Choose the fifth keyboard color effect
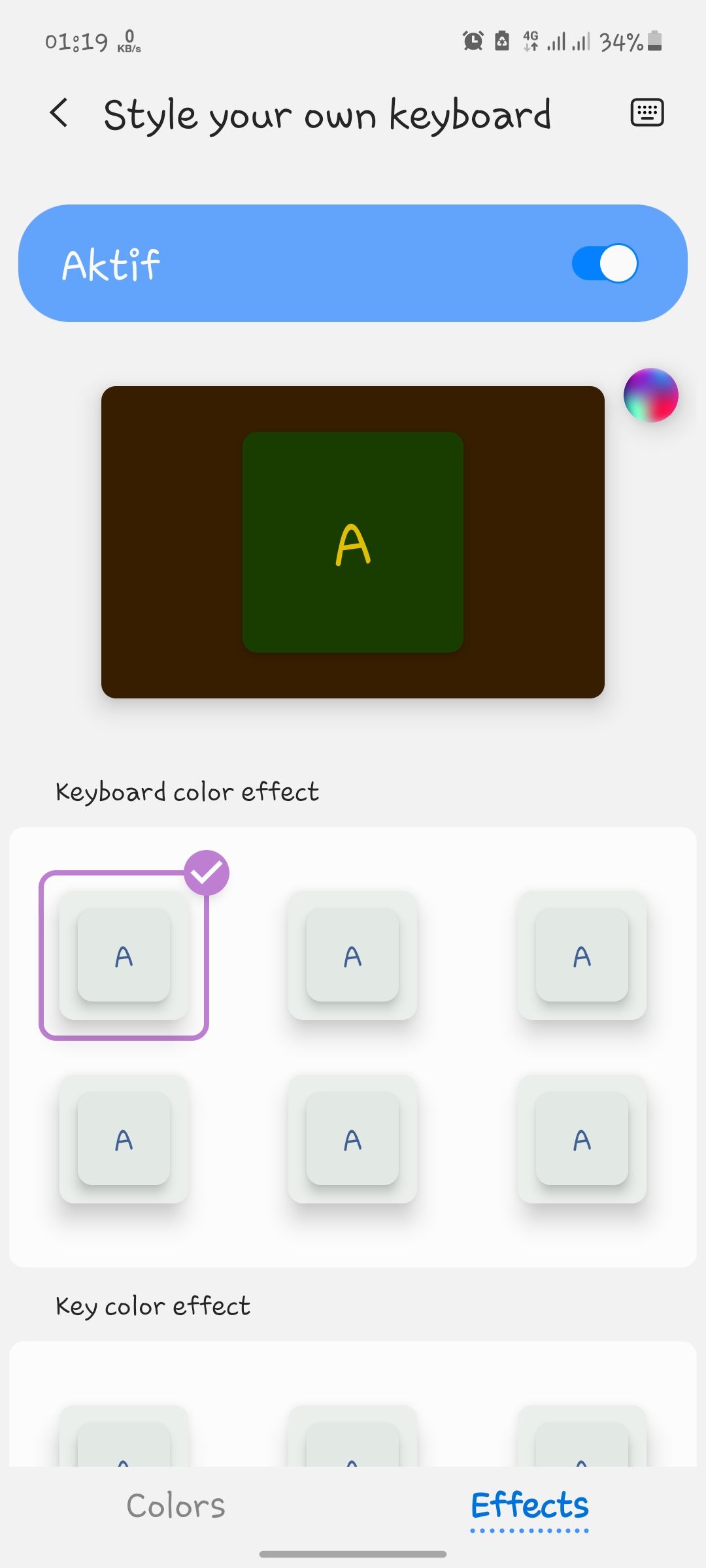 [x=352, y=1139]
